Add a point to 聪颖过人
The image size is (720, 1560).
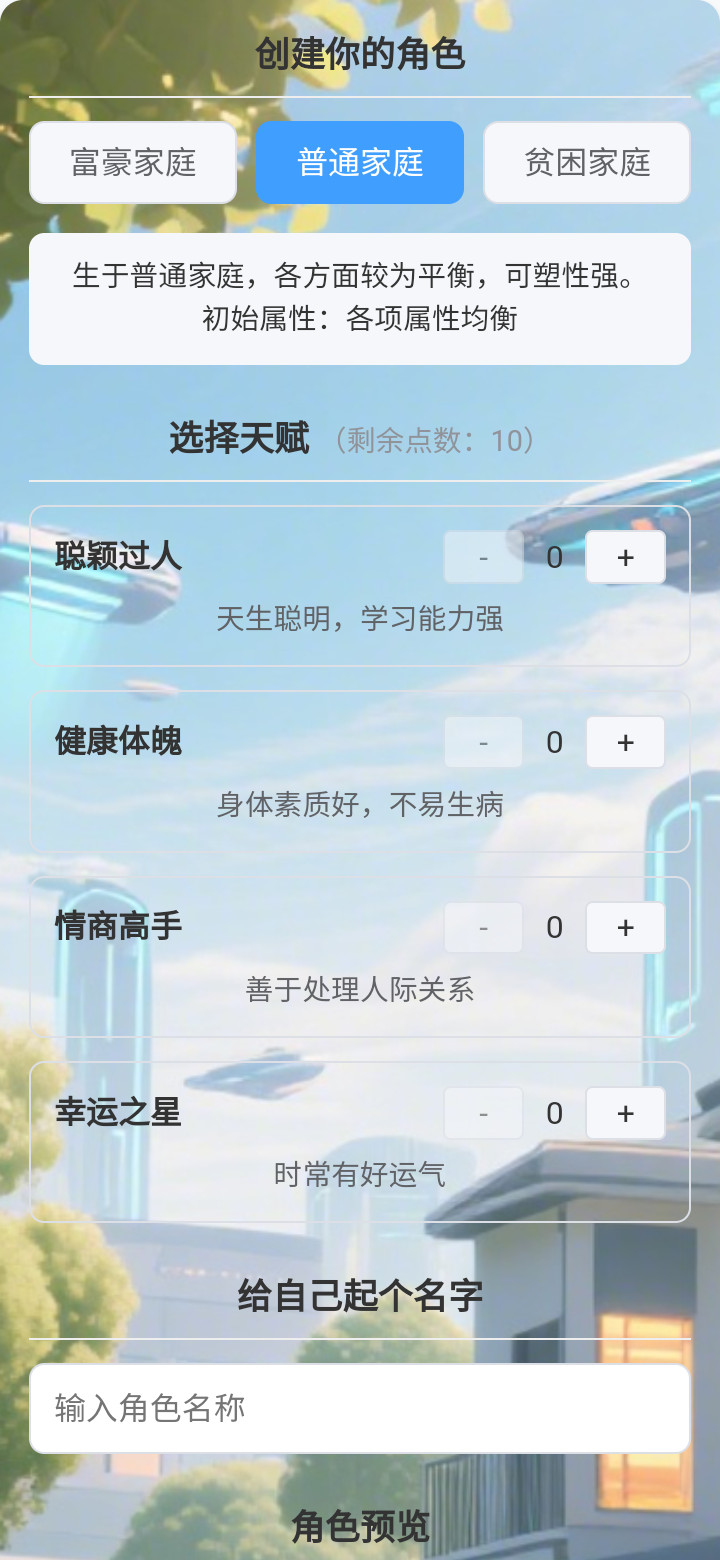point(625,557)
